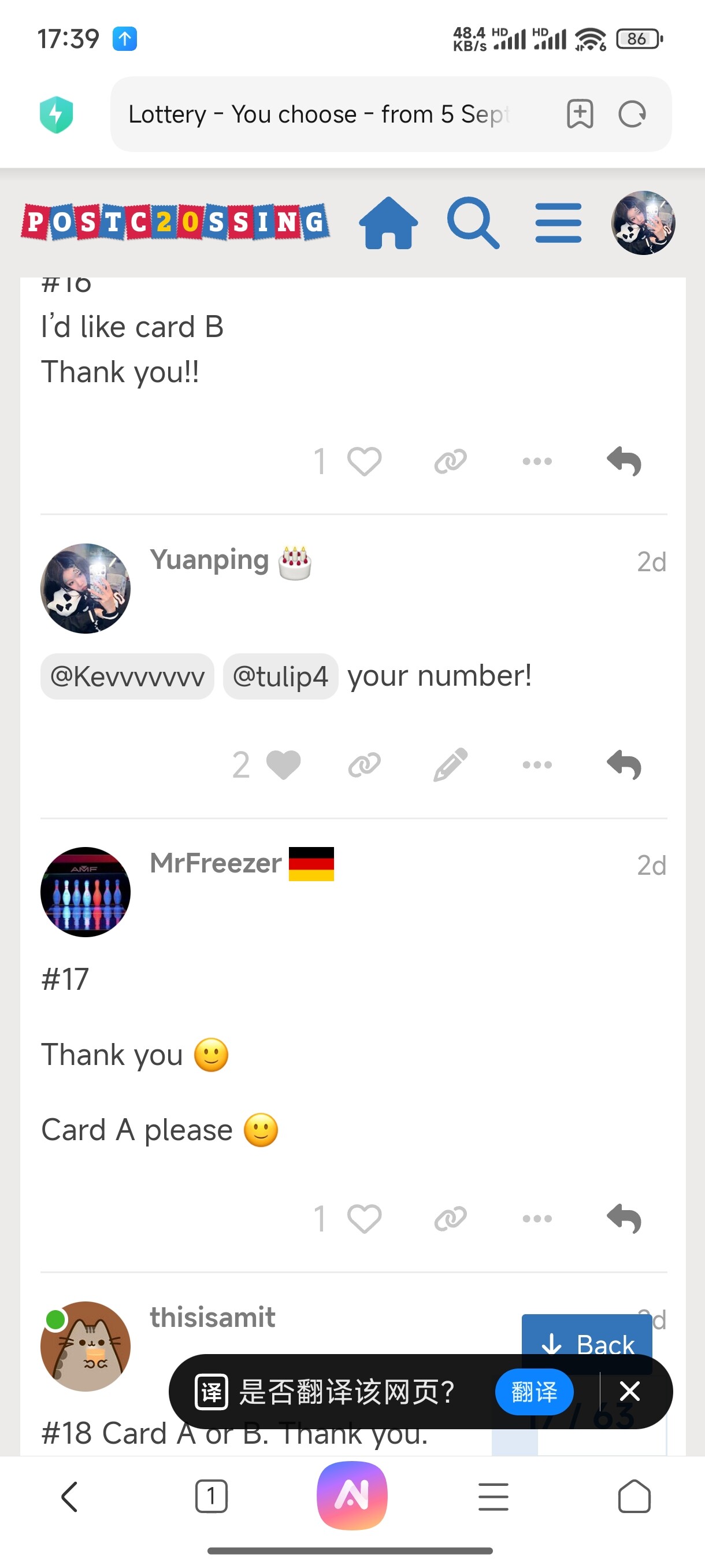Show more actions on MrFreezer's post

pyautogui.click(x=537, y=1219)
